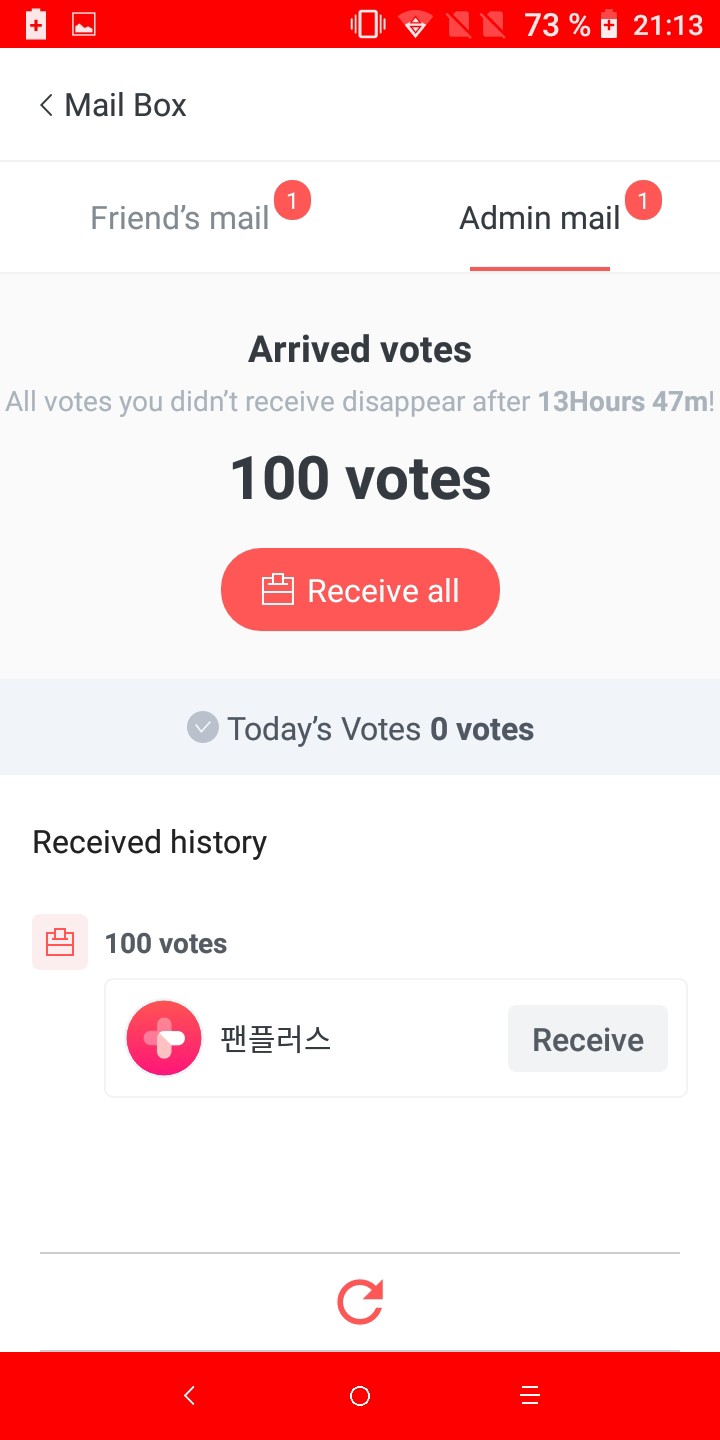The image size is (720, 1440).
Task: Tap the Receive all button
Action: [x=360, y=590]
